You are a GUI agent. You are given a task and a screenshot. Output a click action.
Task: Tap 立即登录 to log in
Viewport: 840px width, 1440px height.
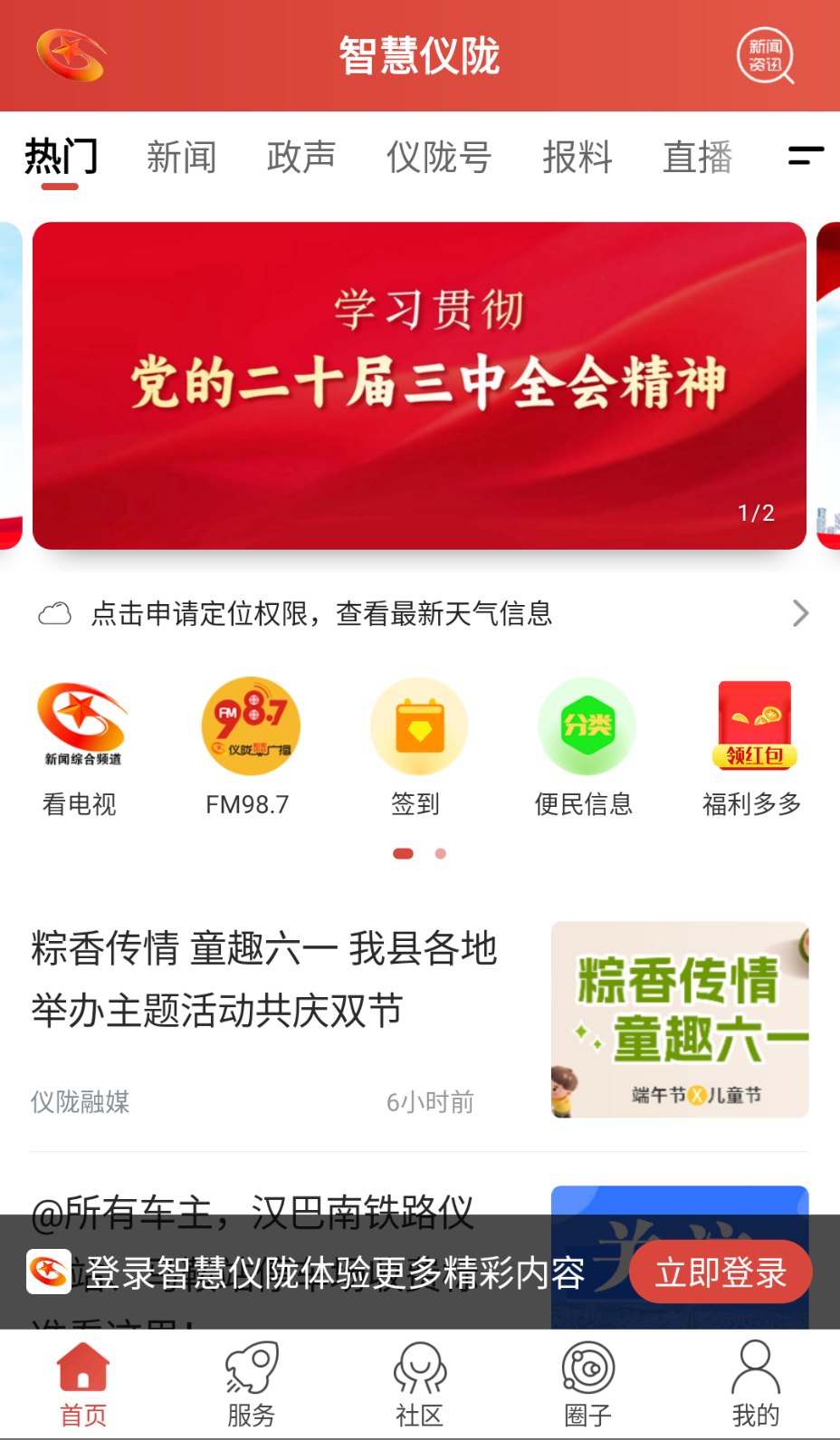click(720, 1272)
